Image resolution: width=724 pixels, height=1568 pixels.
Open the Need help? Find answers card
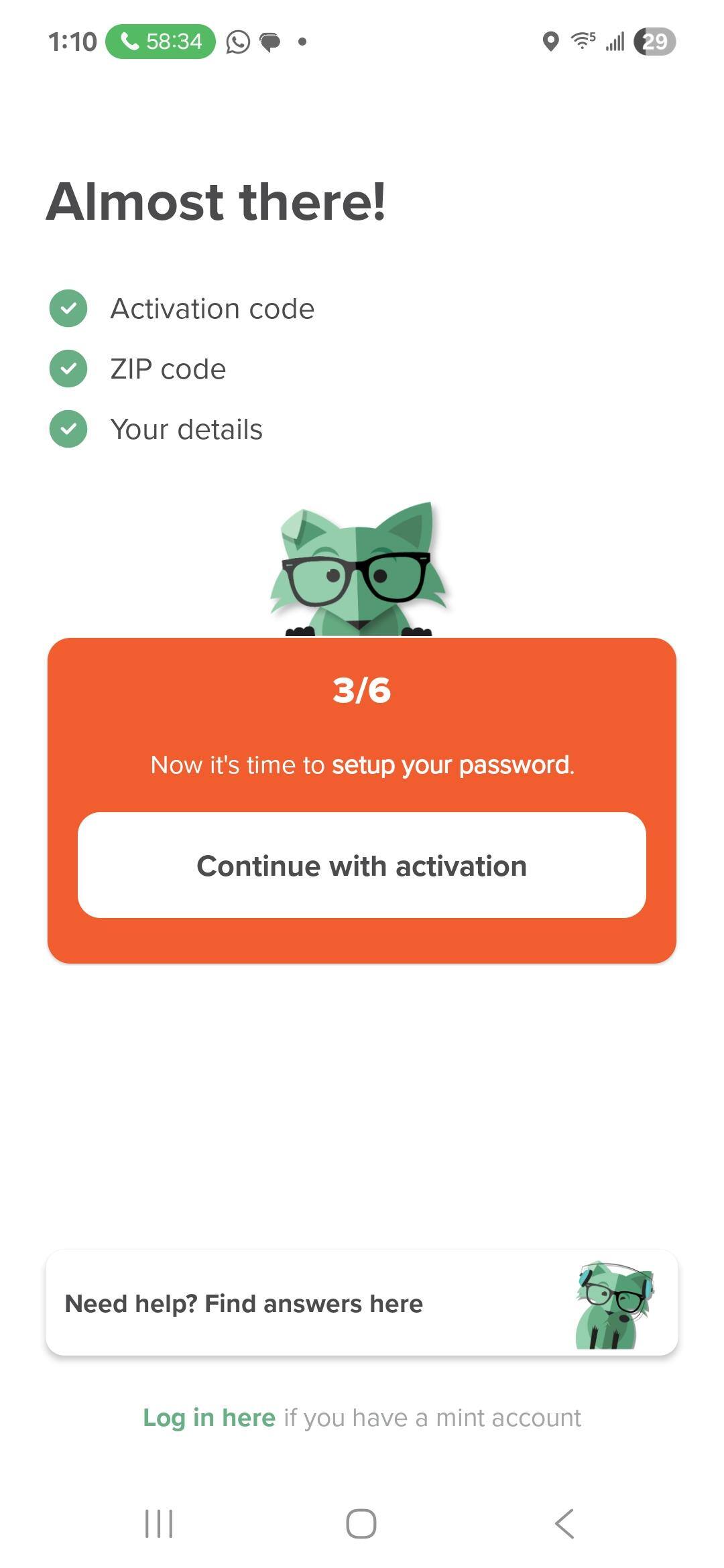coord(361,1303)
